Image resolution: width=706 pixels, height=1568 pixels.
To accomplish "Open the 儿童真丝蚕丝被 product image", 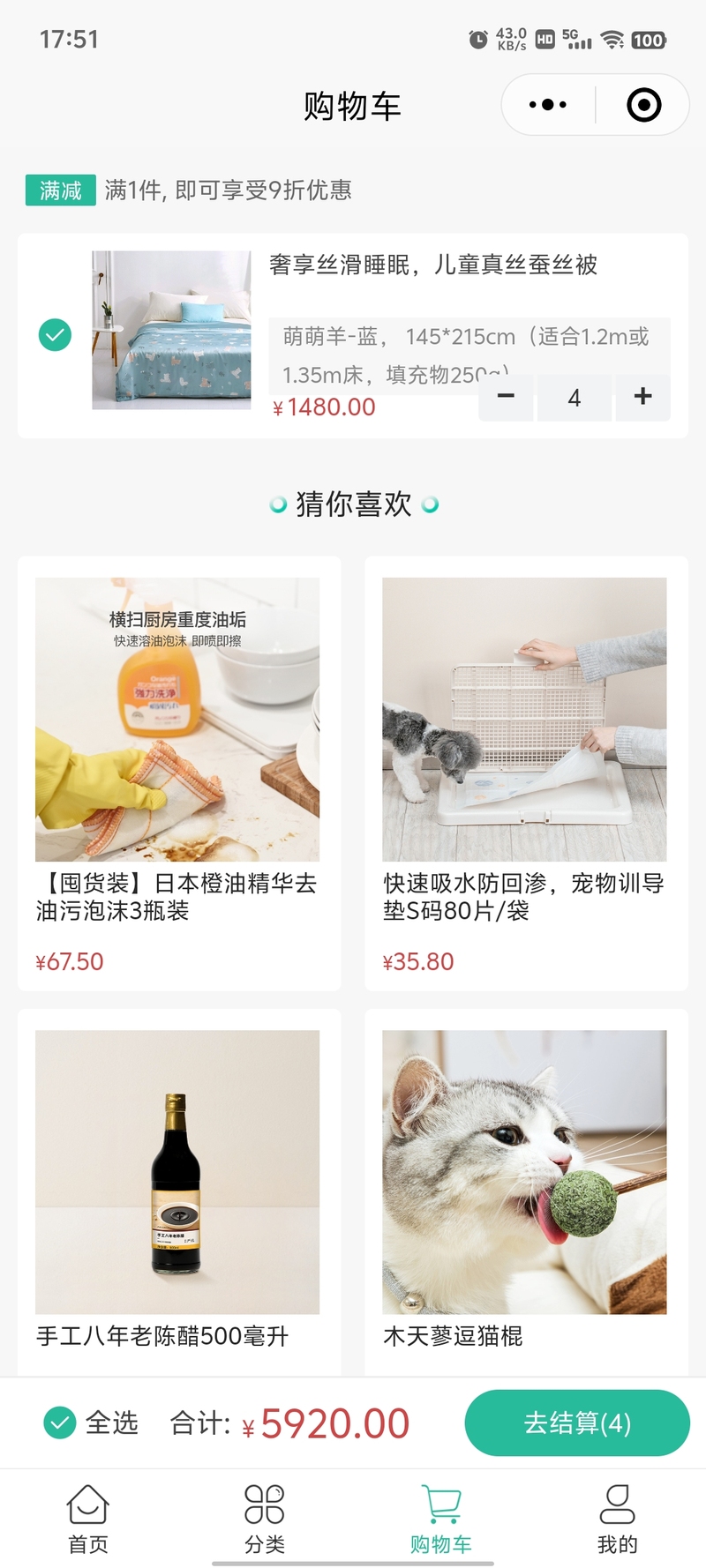I will click(x=171, y=330).
